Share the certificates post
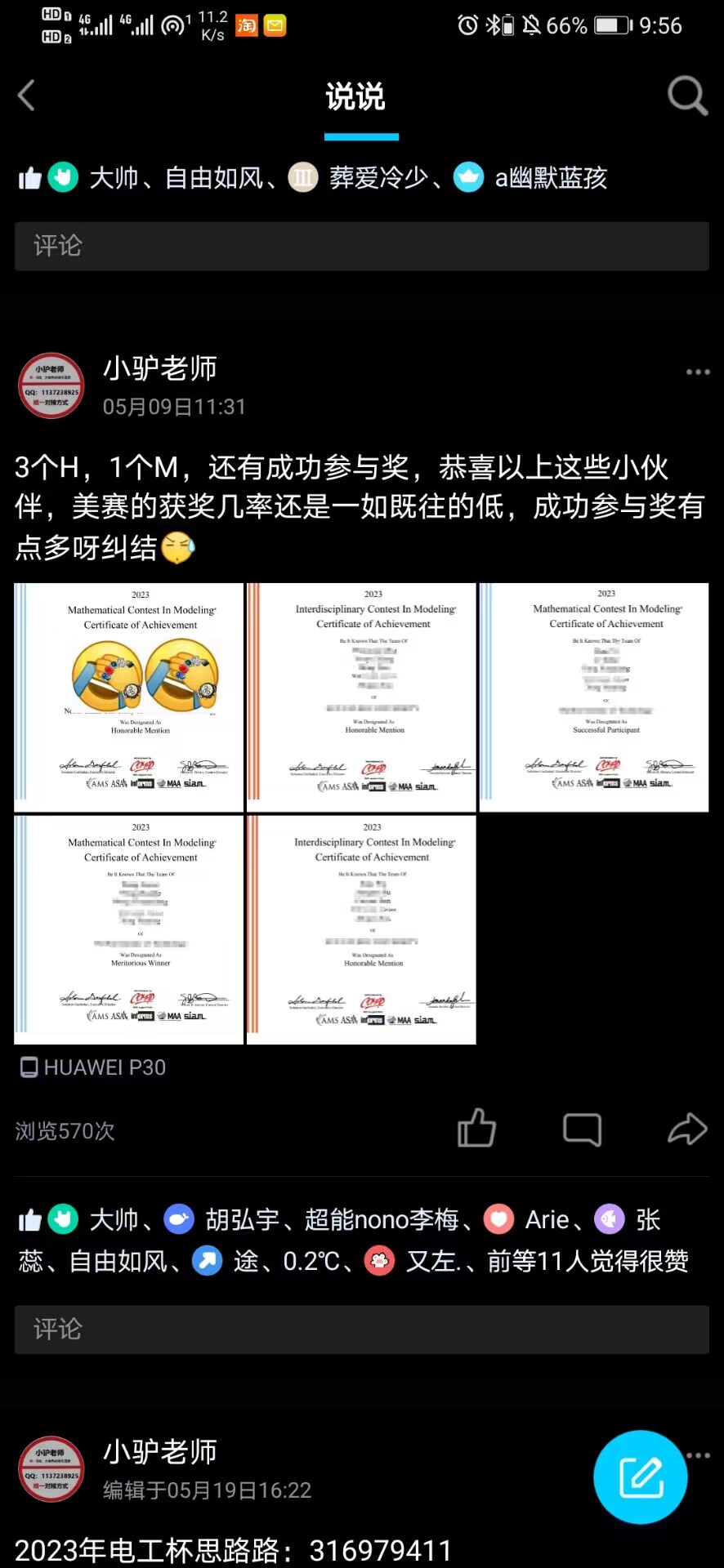 [x=687, y=1129]
